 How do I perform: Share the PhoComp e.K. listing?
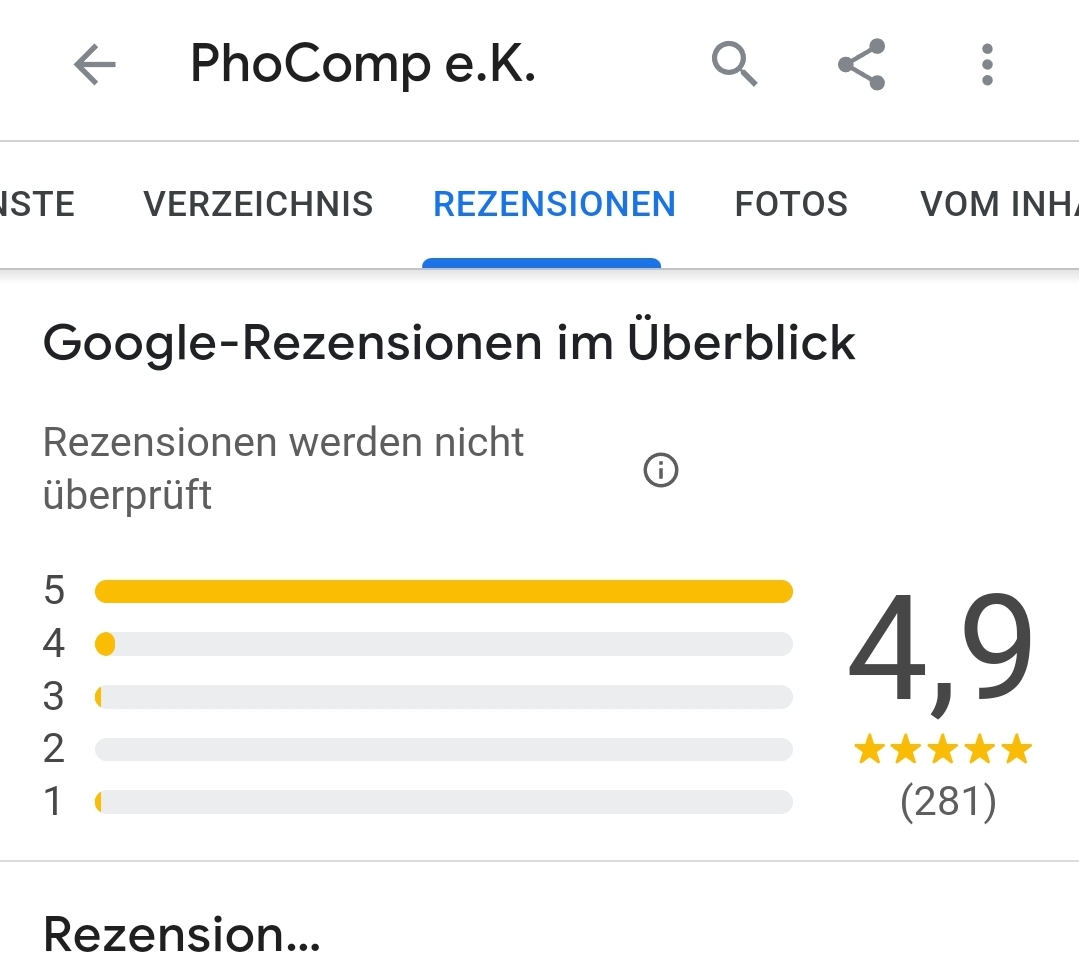coord(861,66)
